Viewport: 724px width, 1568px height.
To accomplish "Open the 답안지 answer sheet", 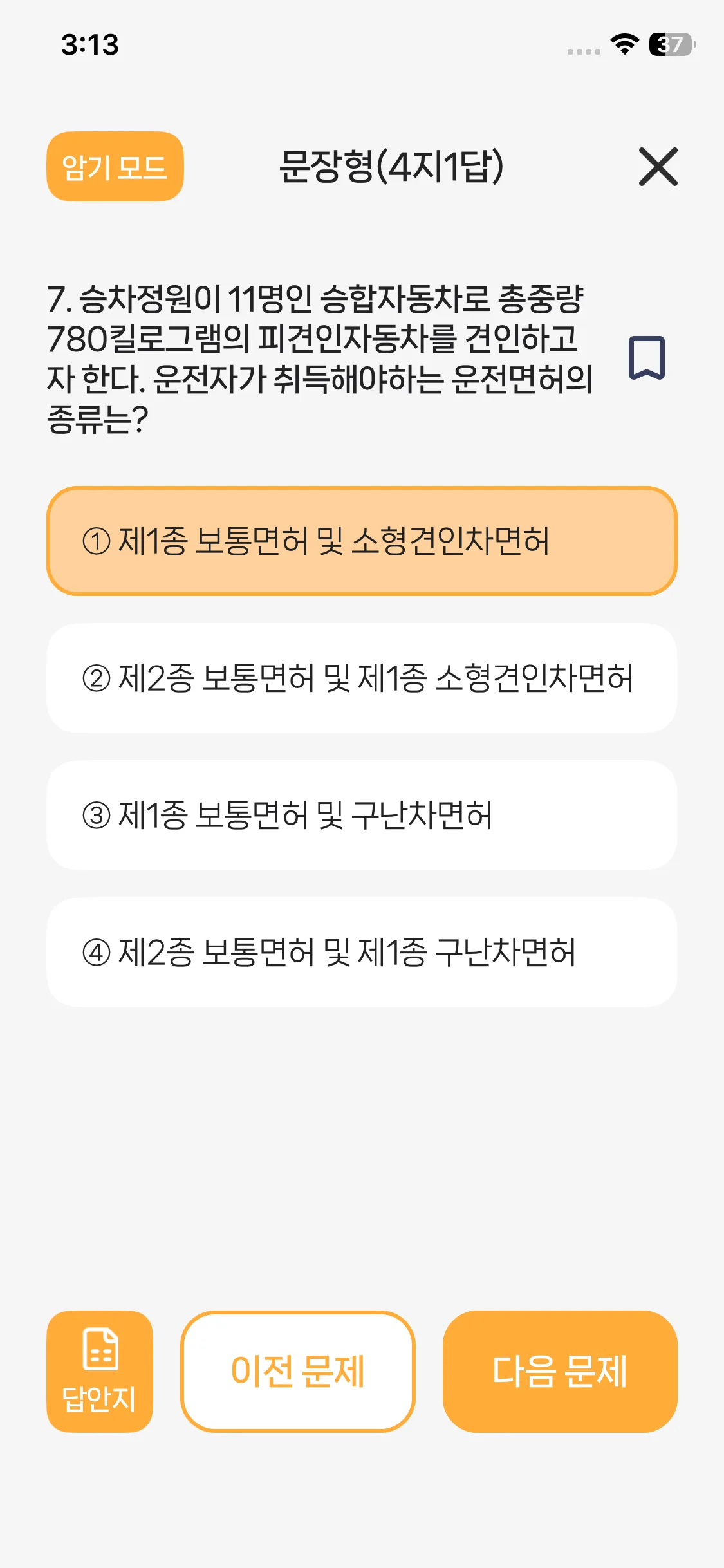I will [100, 1371].
